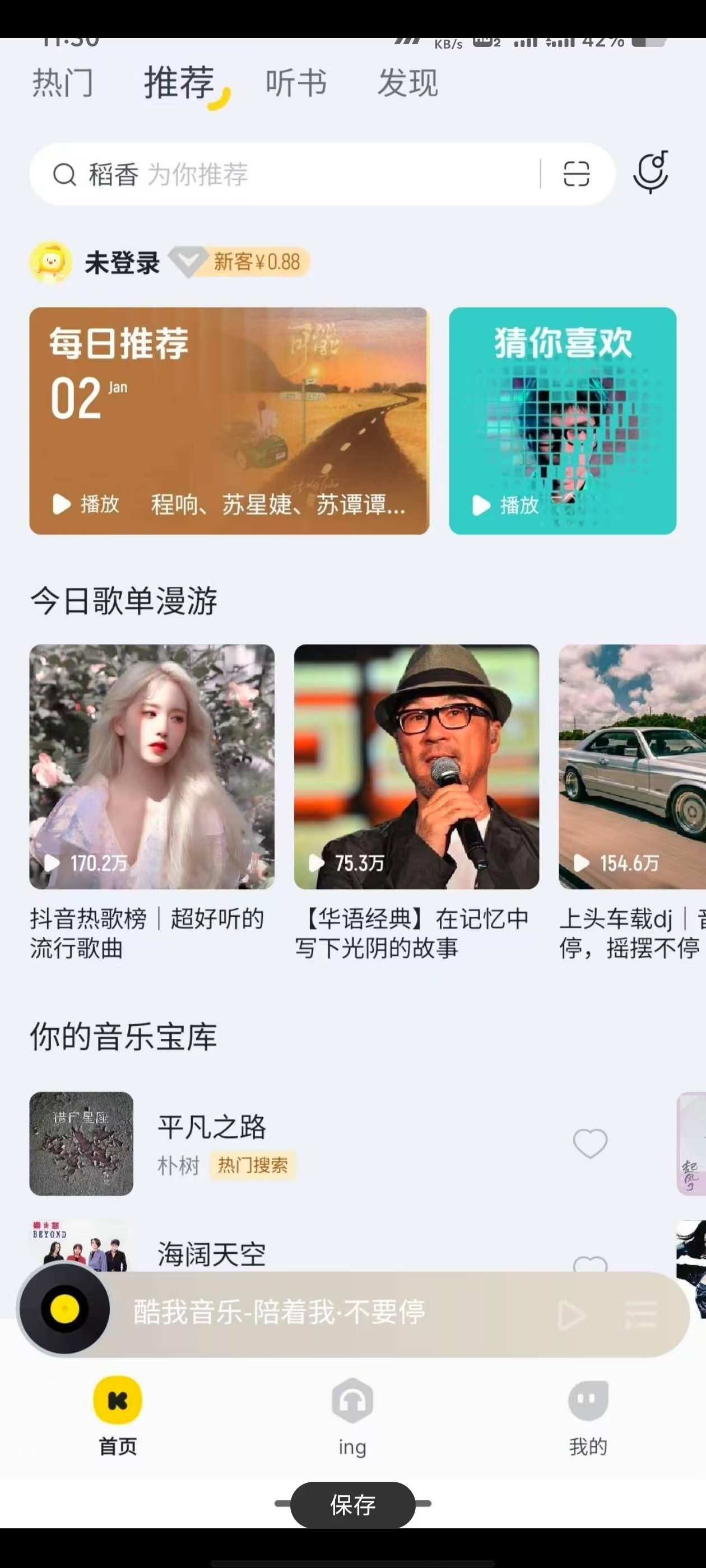Switch to the ing tab

click(x=352, y=1416)
